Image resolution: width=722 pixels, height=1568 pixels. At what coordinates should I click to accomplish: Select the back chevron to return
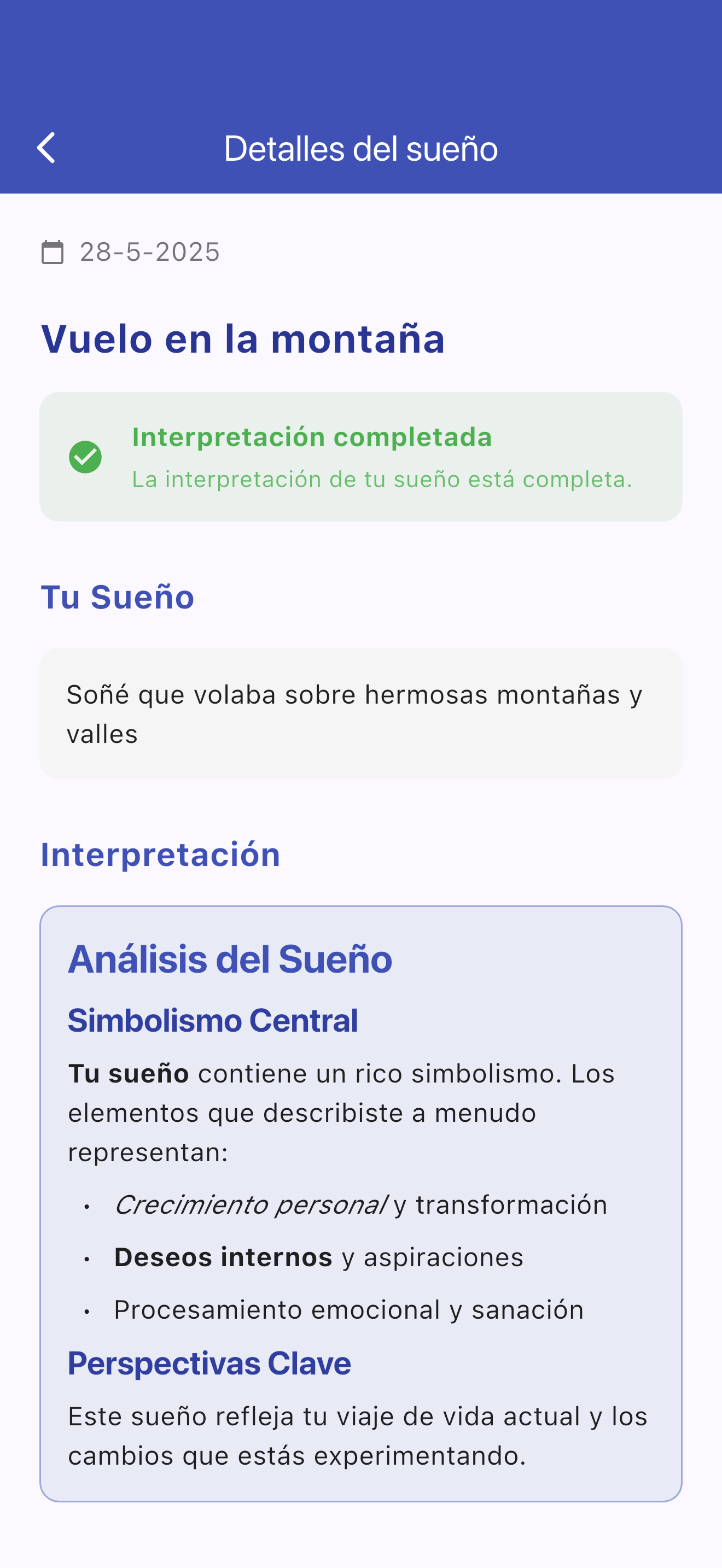point(47,148)
